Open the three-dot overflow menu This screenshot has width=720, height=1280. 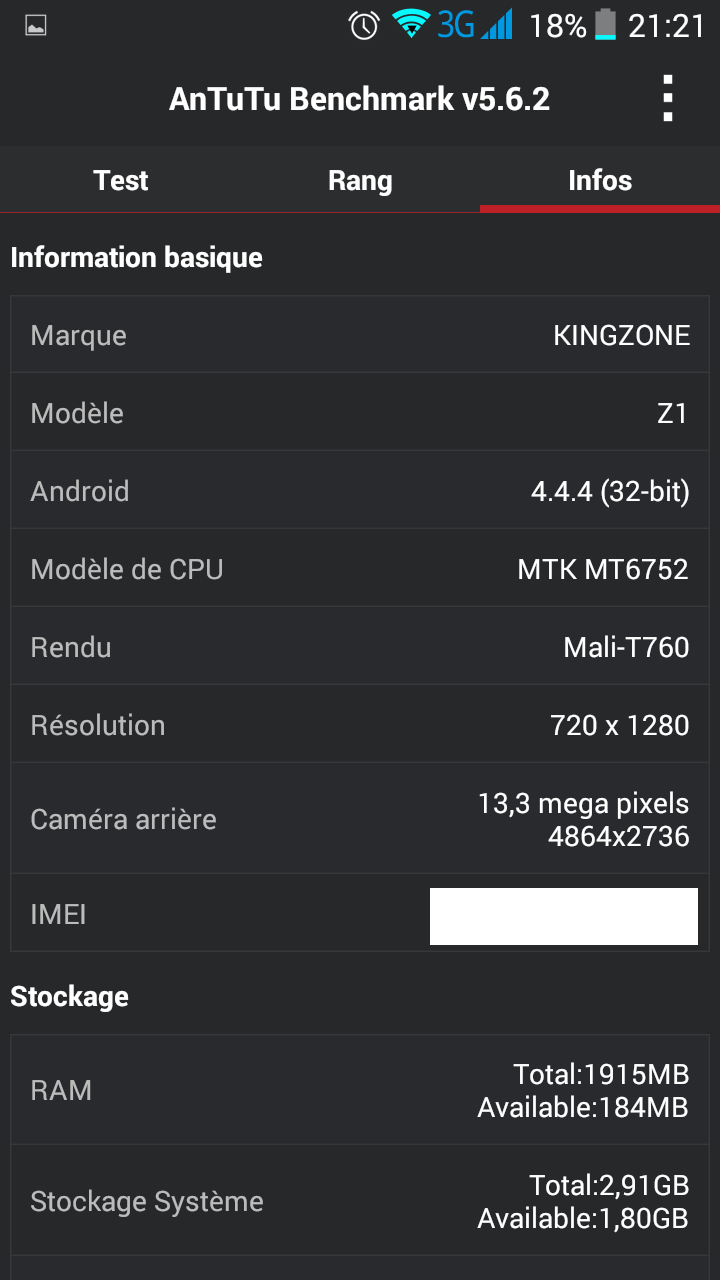pyautogui.click(x=668, y=99)
